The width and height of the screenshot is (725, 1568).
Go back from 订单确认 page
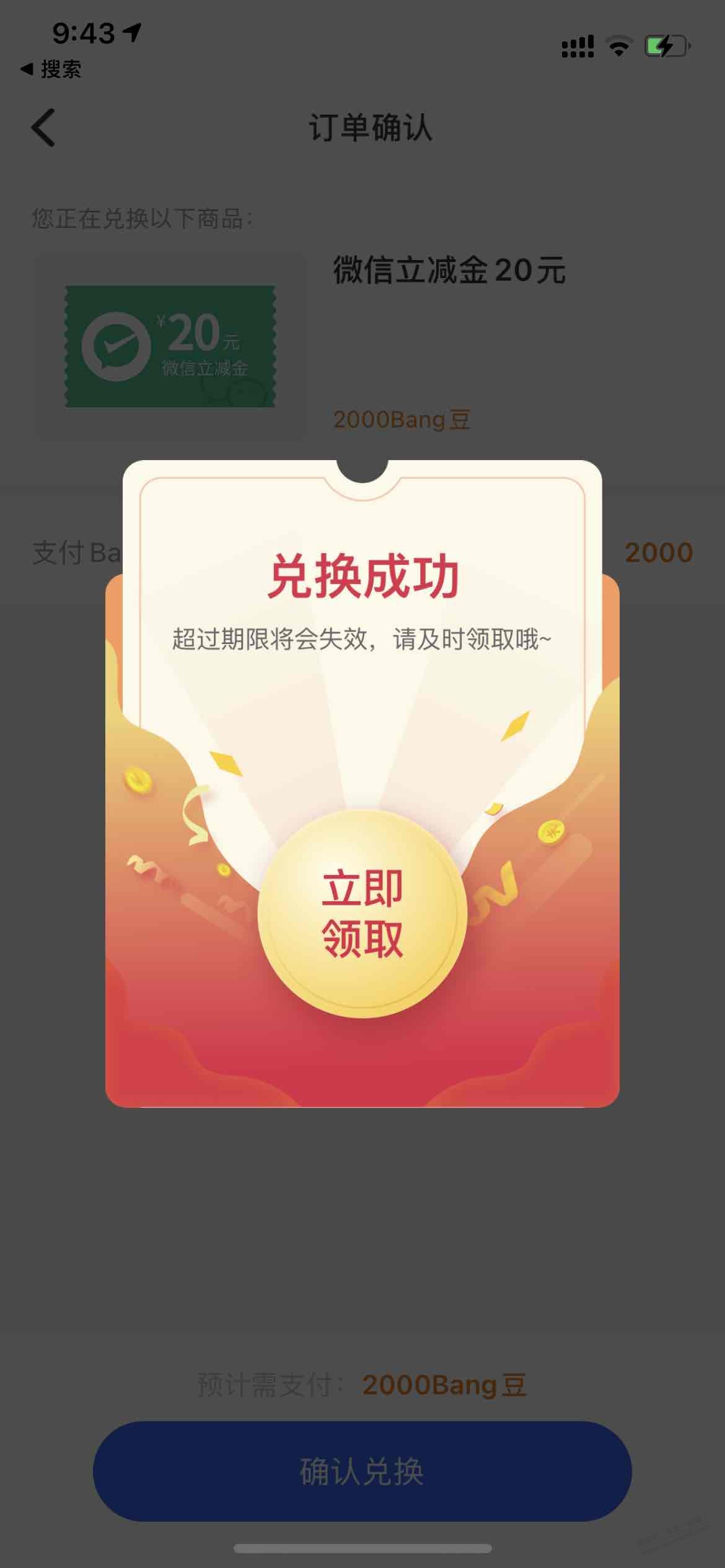43,128
